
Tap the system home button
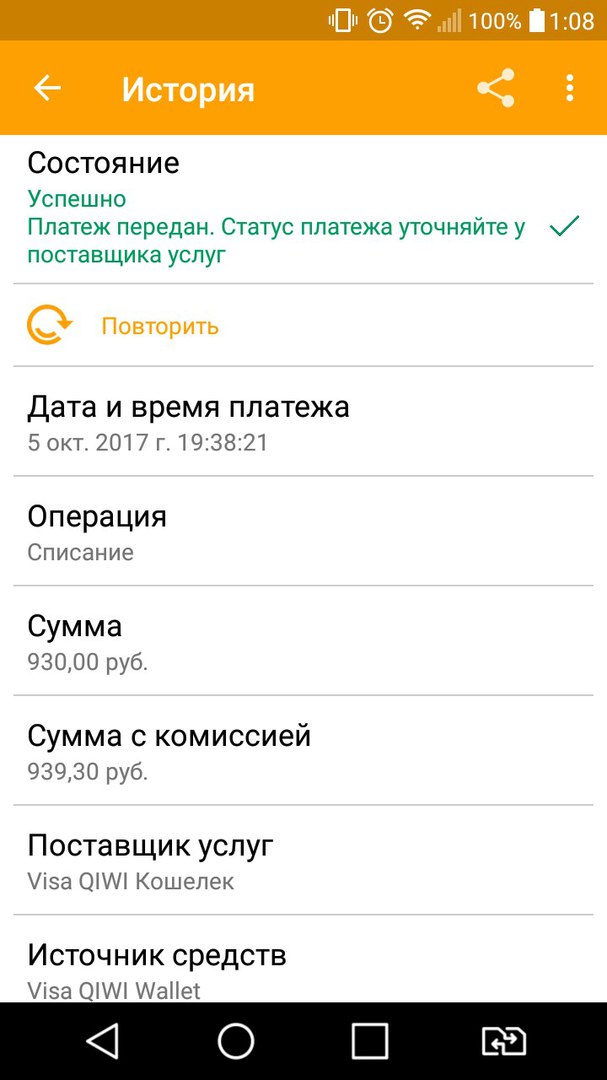236,1040
